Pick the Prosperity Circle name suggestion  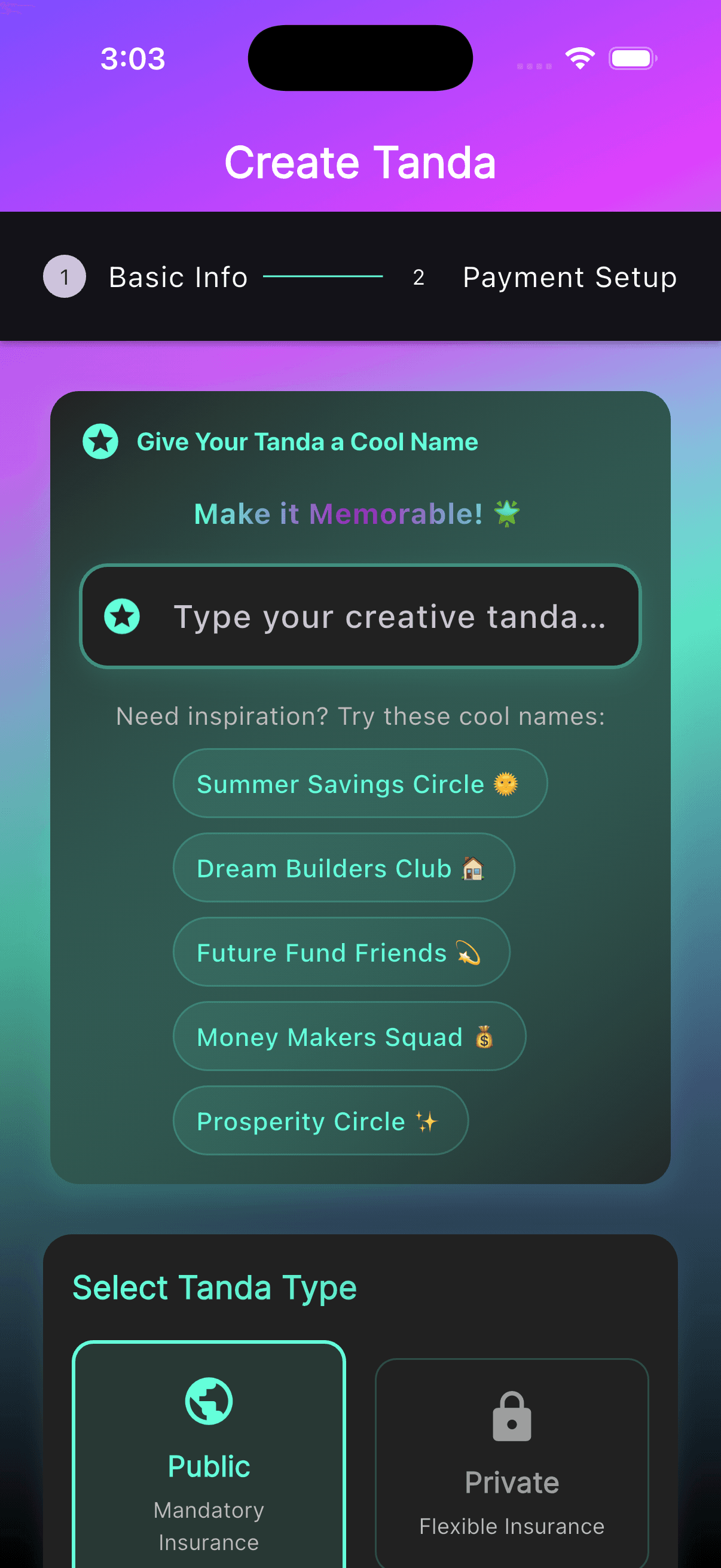pyautogui.click(x=320, y=1121)
